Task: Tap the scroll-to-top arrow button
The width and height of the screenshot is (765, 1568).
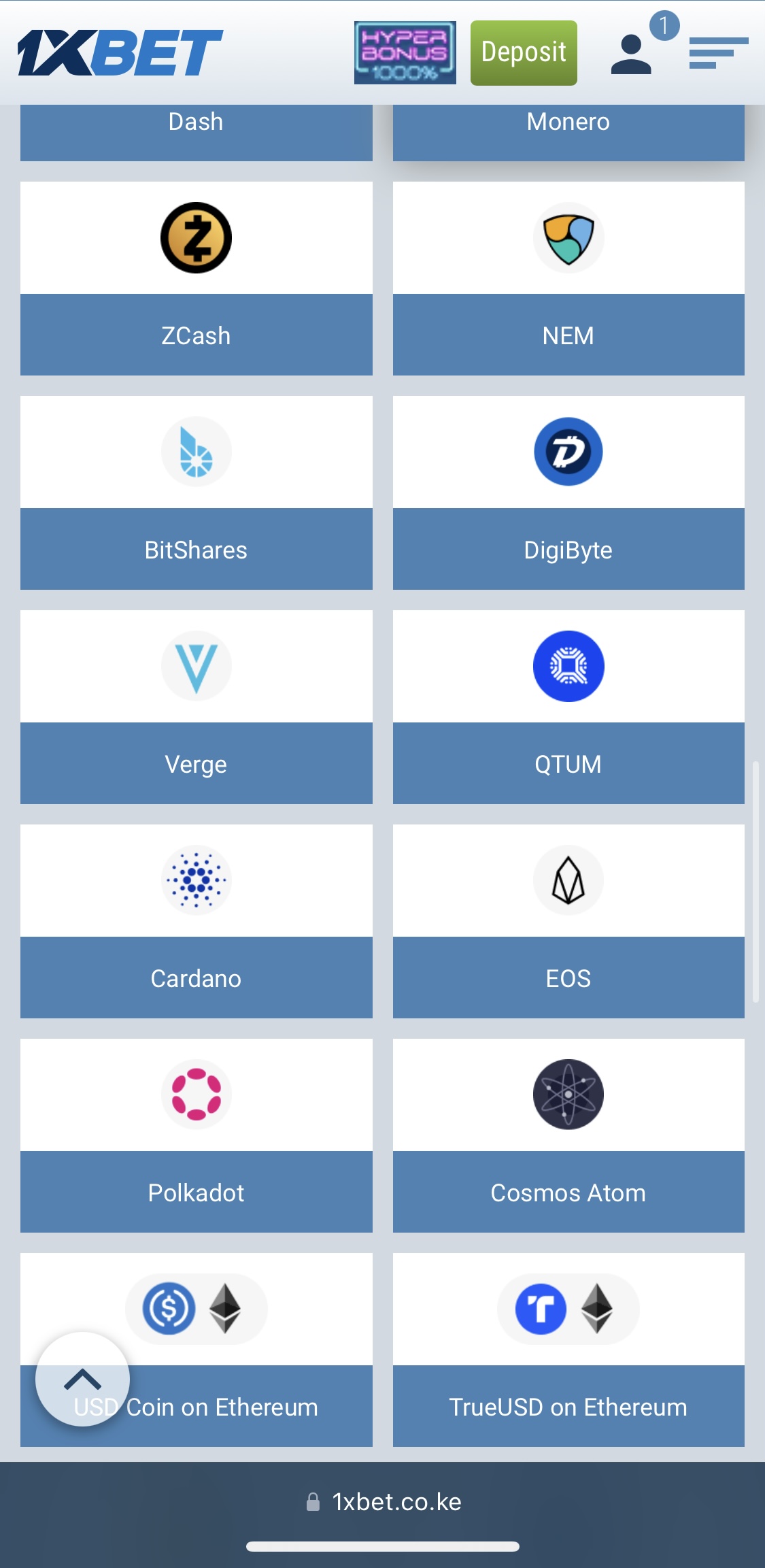Action: pos(82,1379)
